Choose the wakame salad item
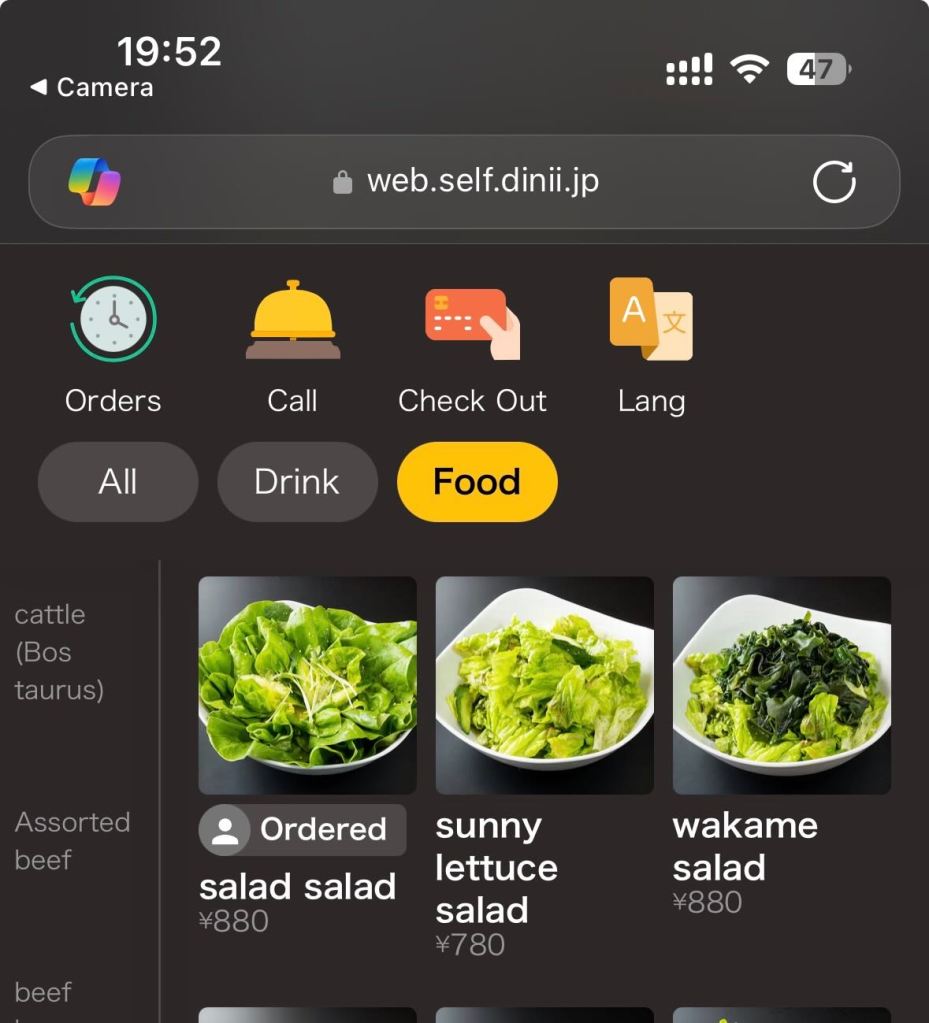The image size is (929, 1023). 781,686
